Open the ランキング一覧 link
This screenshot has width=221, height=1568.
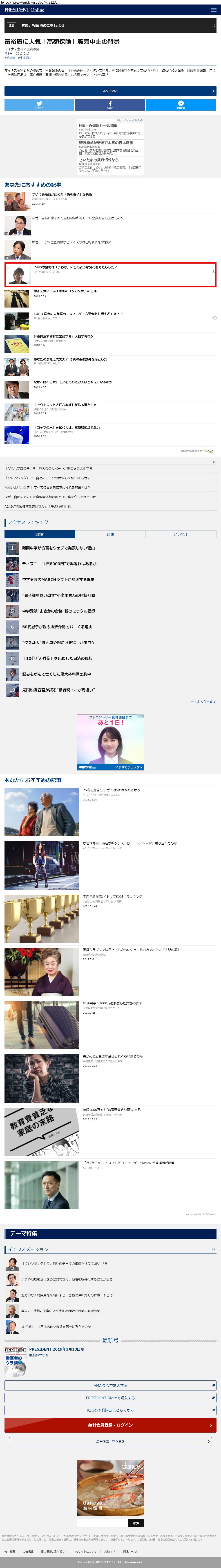pos(202,702)
